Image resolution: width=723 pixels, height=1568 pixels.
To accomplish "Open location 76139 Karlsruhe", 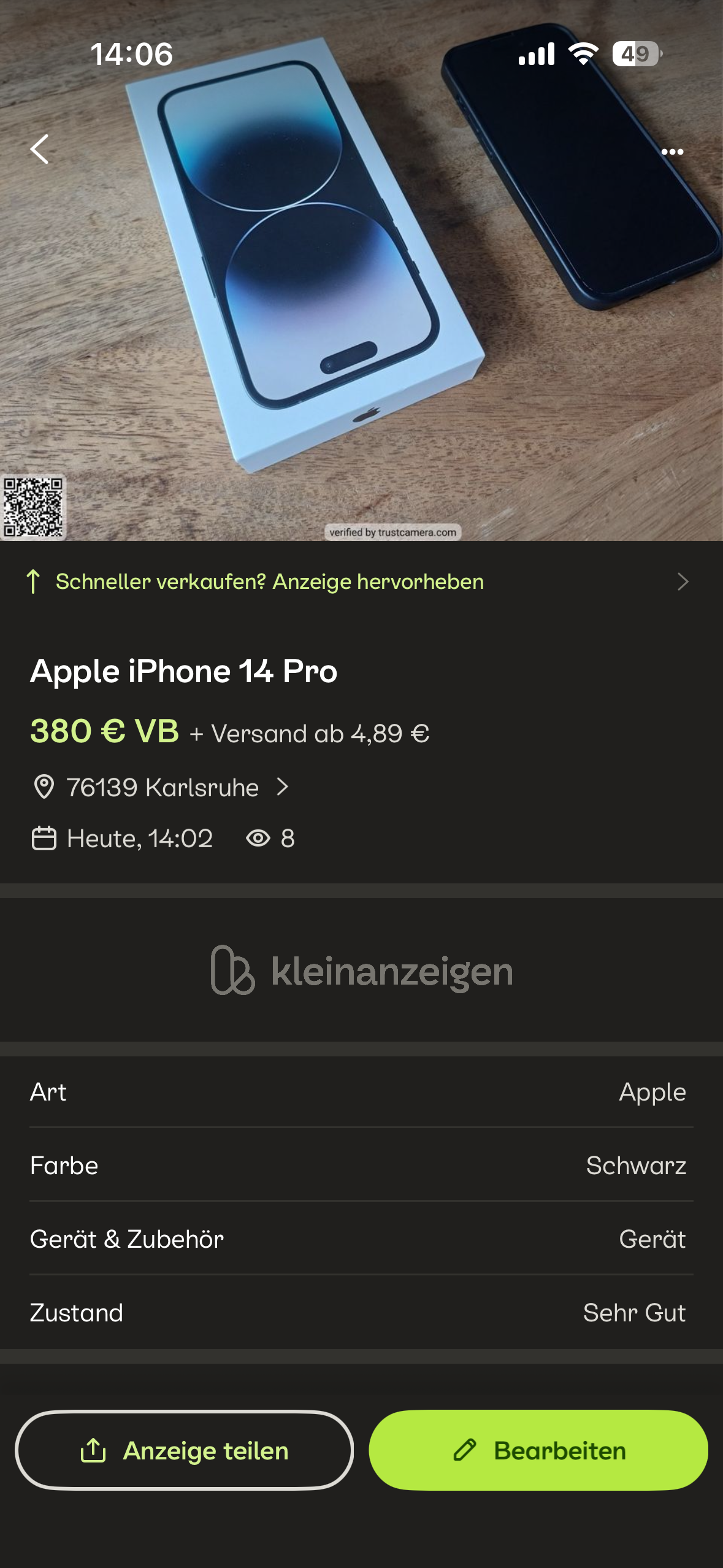I will pyautogui.click(x=163, y=788).
